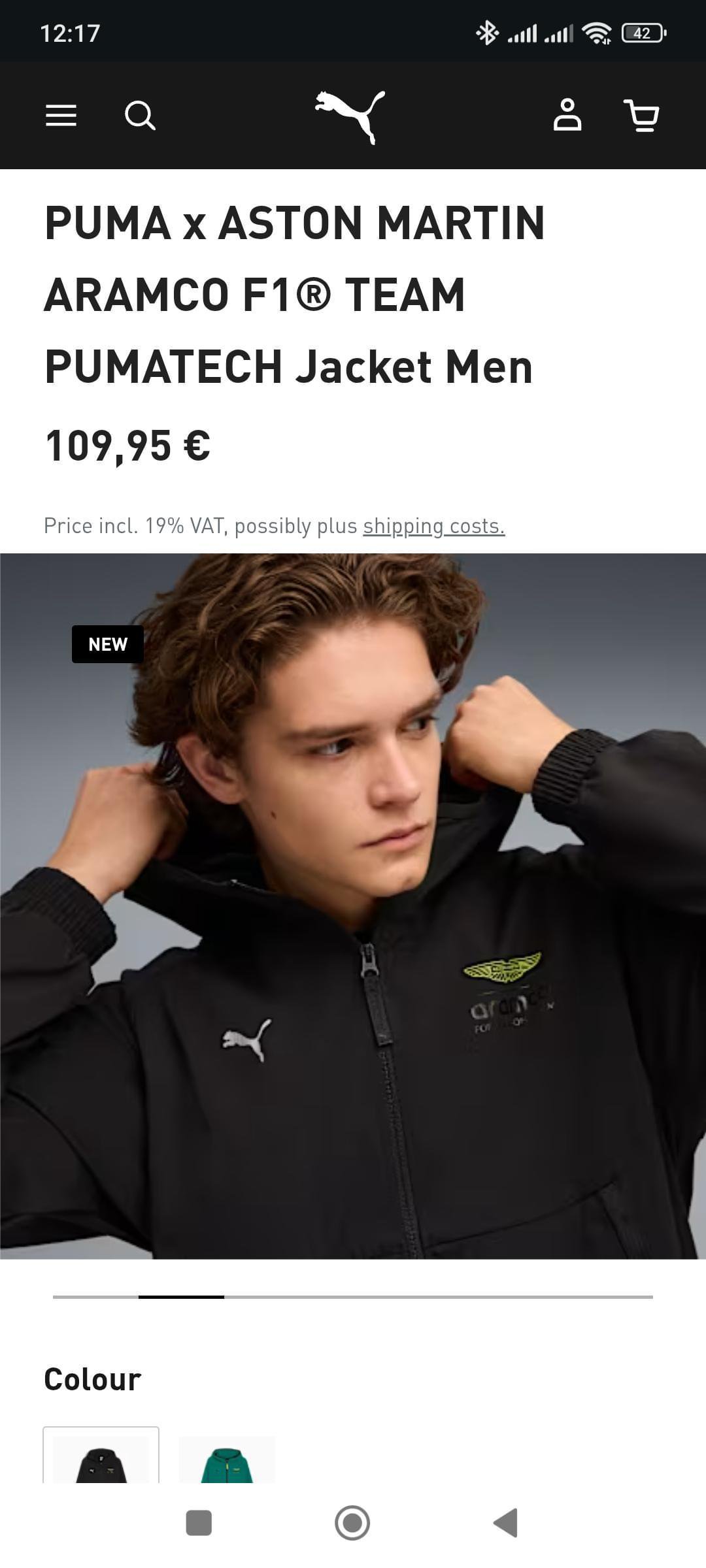Open the hamburger navigation menu
This screenshot has width=706, height=1568.
tap(61, 116)
